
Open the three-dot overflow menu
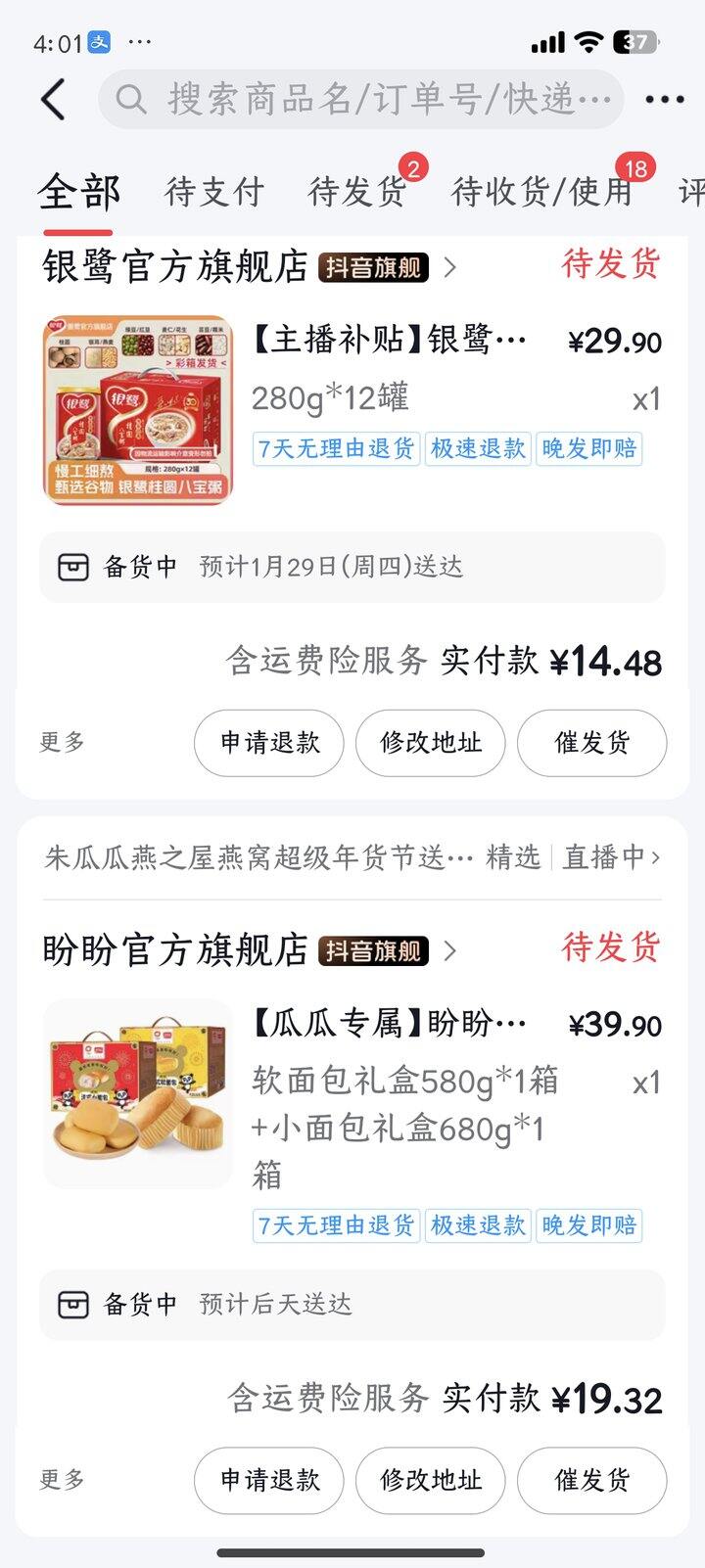coord(665,99)
